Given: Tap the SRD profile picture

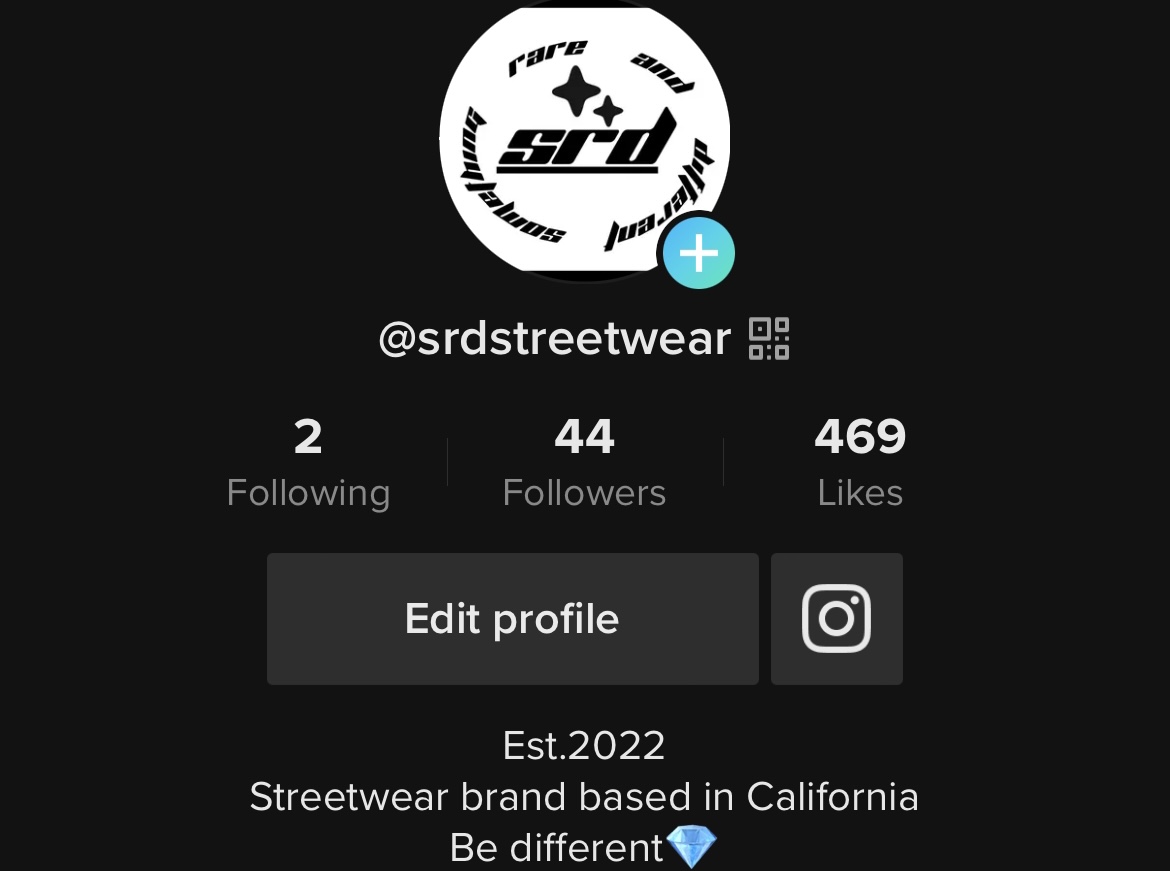Looking at the screenshot, I should 584,140.
